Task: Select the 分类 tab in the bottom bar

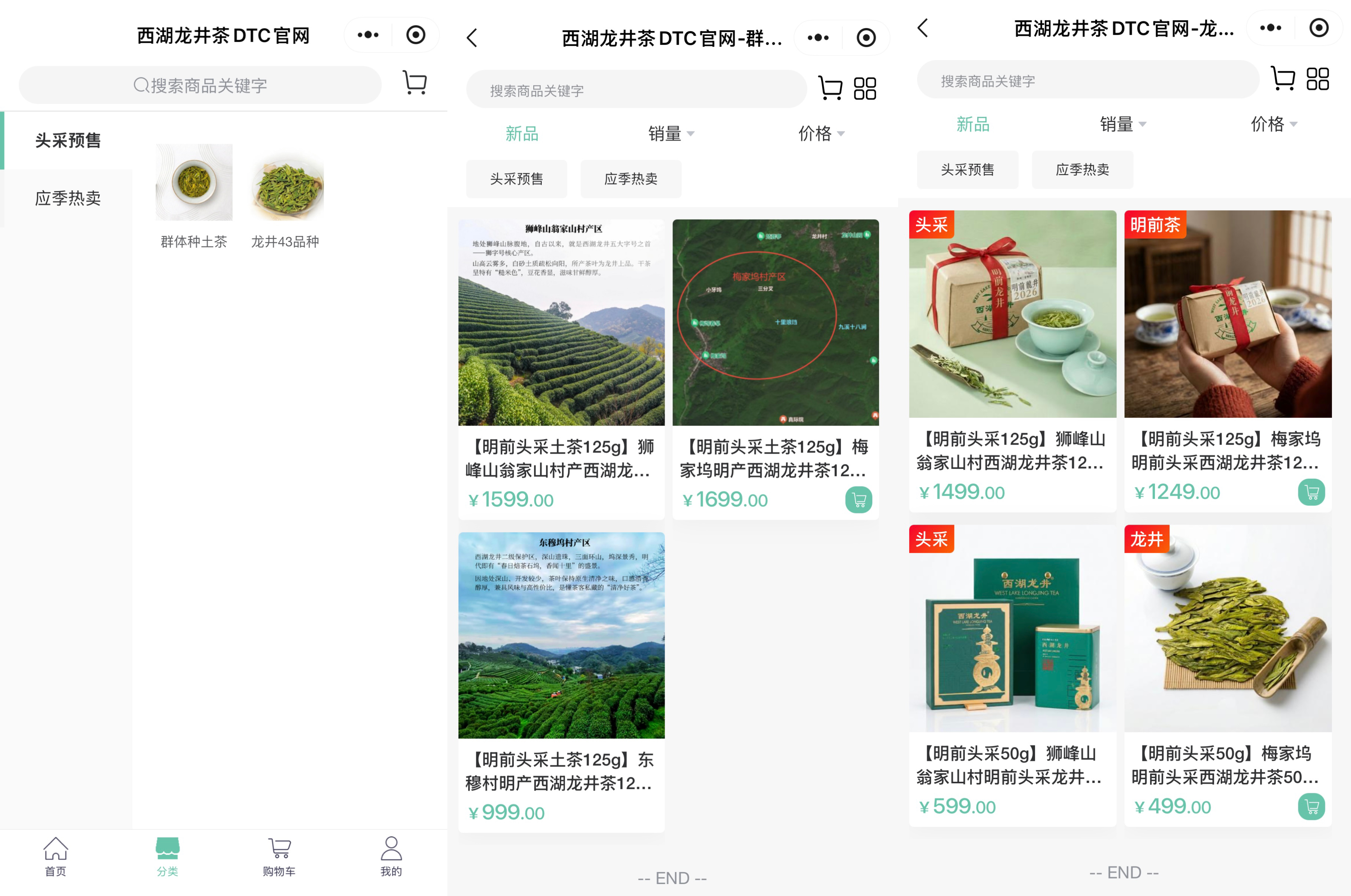Action: 167,856
